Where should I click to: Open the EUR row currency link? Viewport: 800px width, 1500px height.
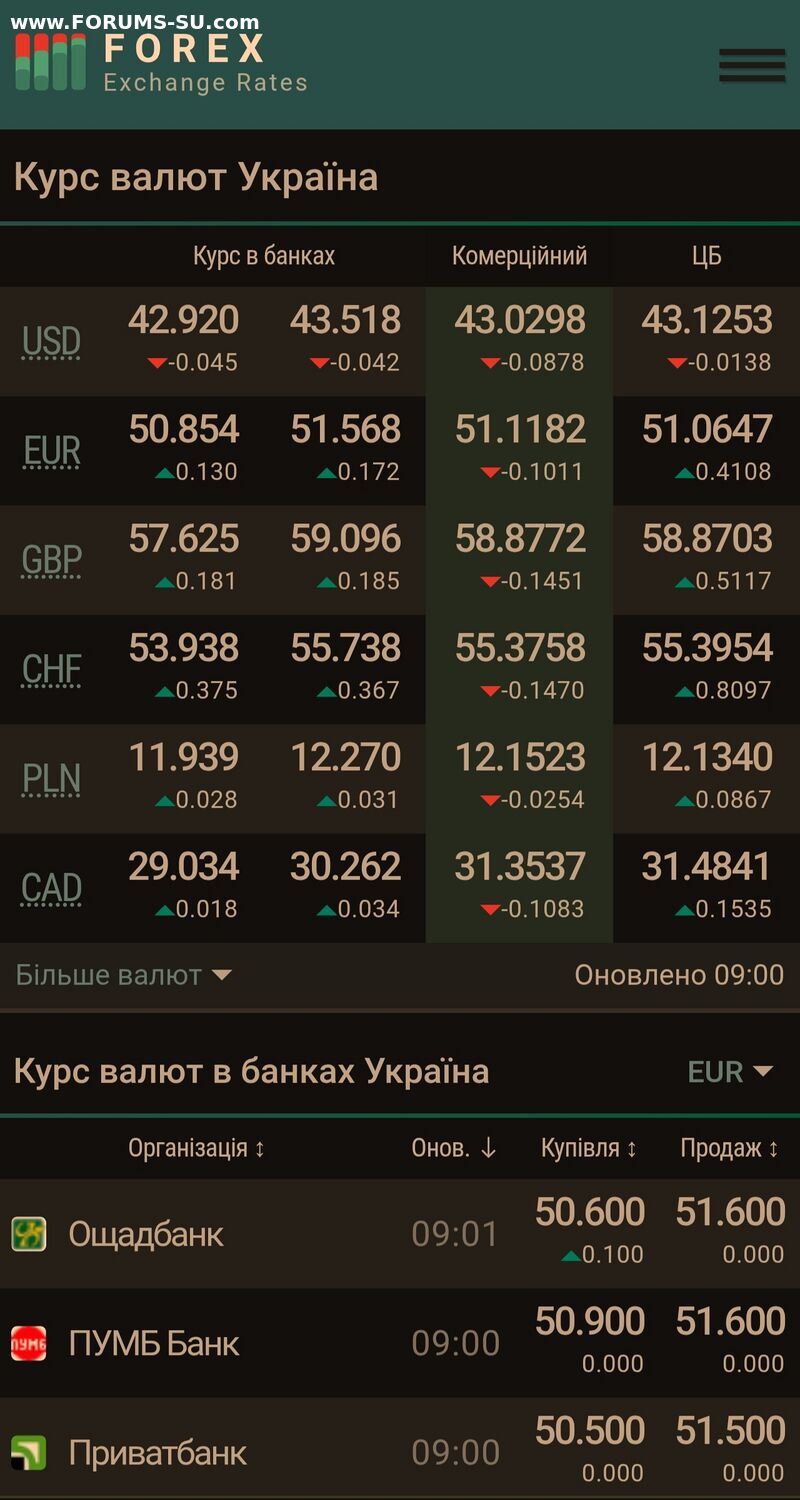pyautogui.click(x=51, y=451)
